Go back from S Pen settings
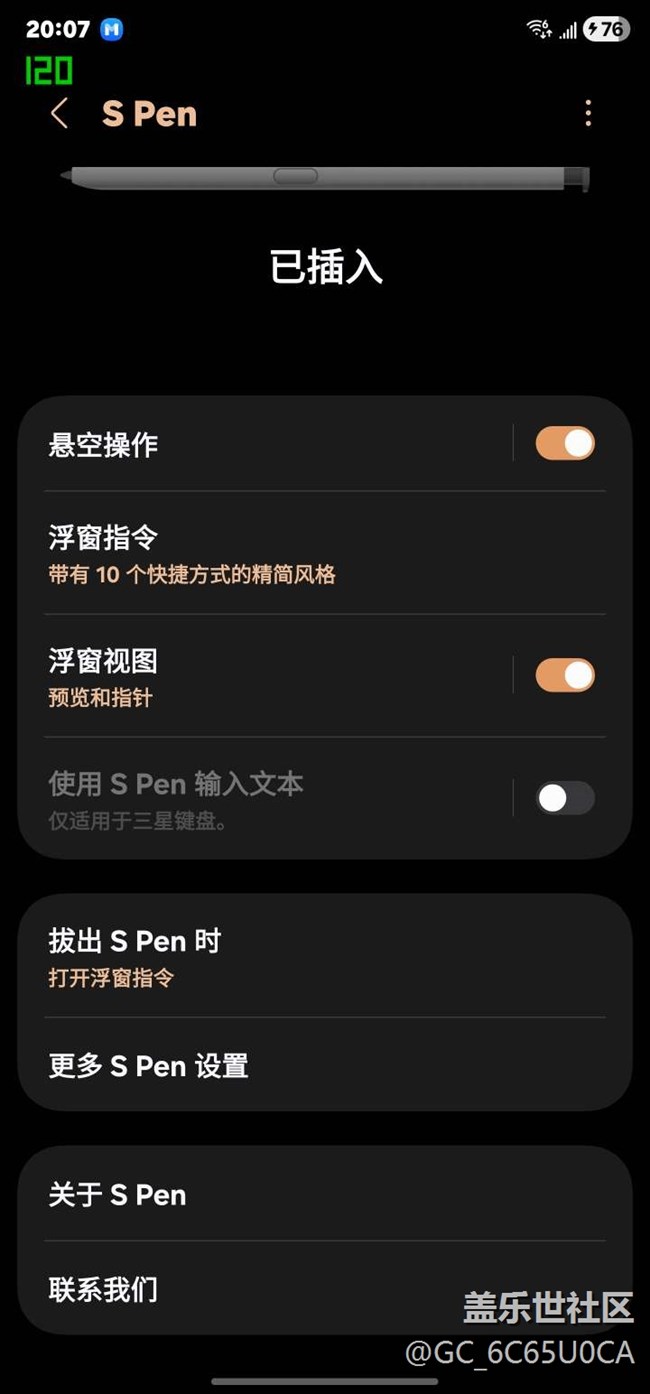The image size is (650, 1394). click(x=59, y=114)
